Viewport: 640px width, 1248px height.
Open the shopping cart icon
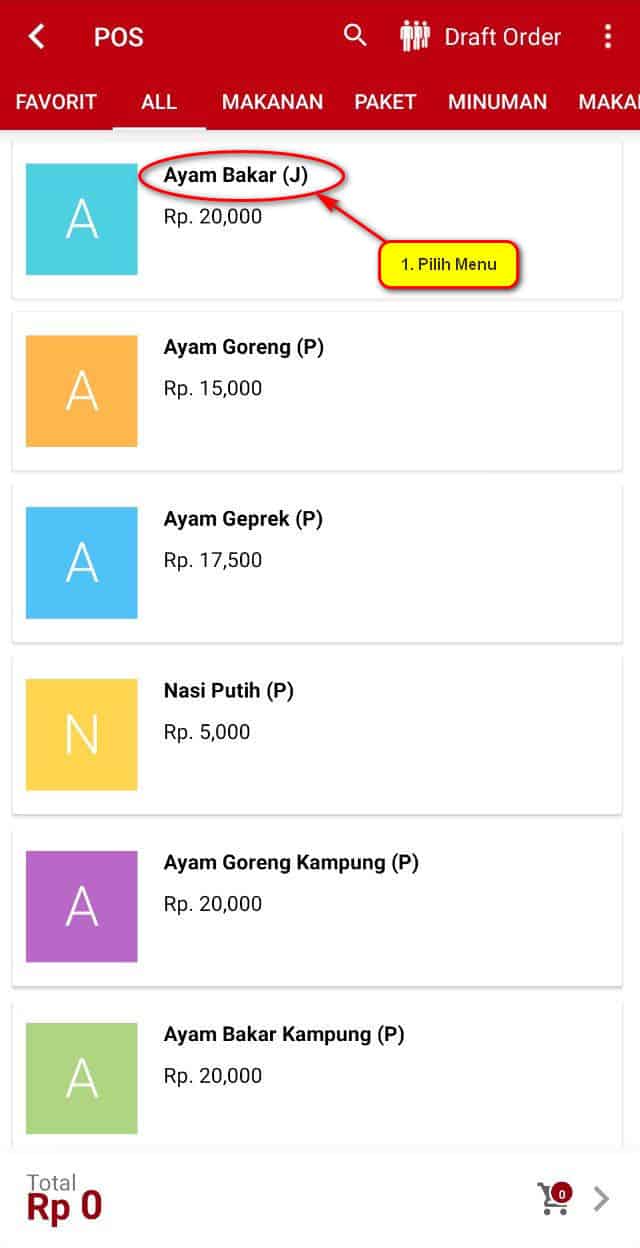tap(554, 1197)
